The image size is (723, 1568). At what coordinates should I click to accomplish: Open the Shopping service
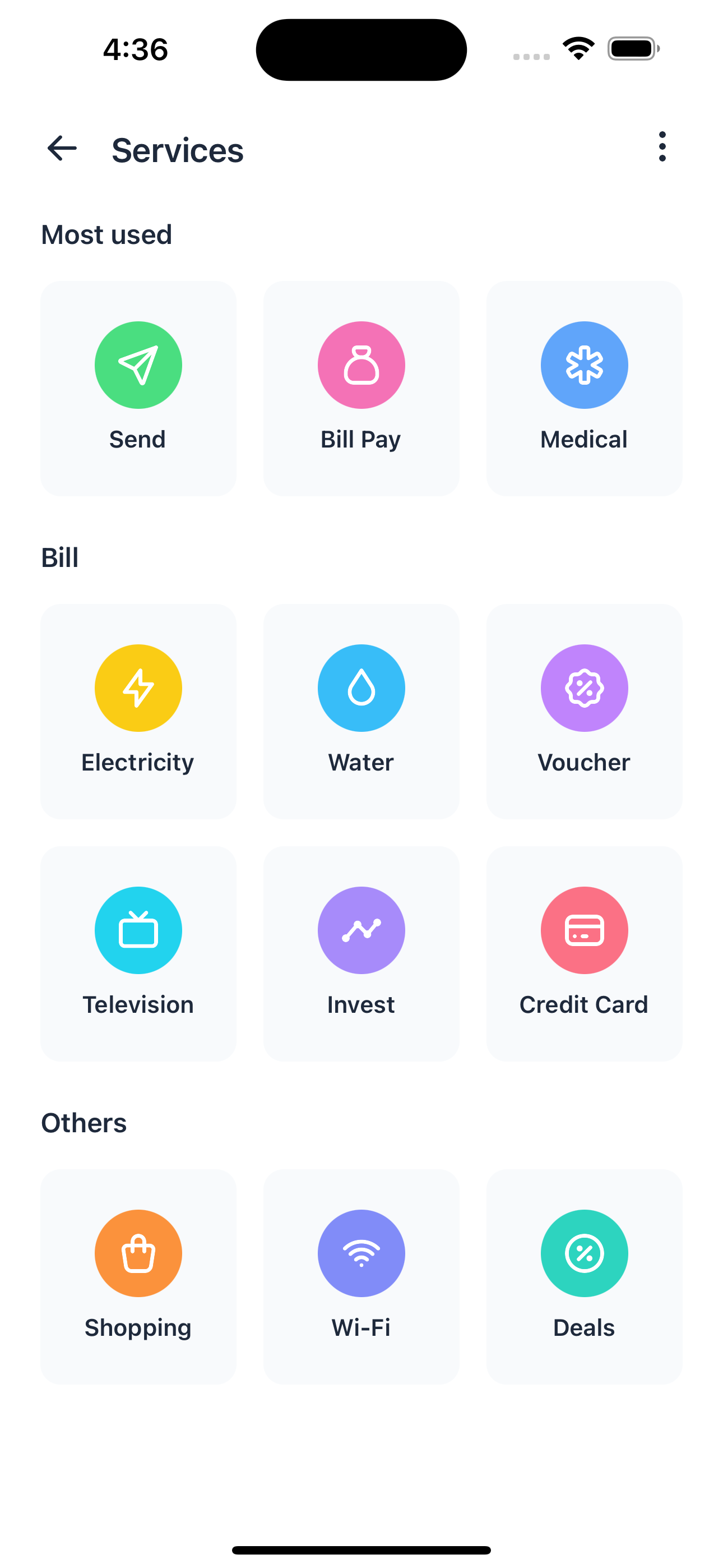coord(138,1252)
